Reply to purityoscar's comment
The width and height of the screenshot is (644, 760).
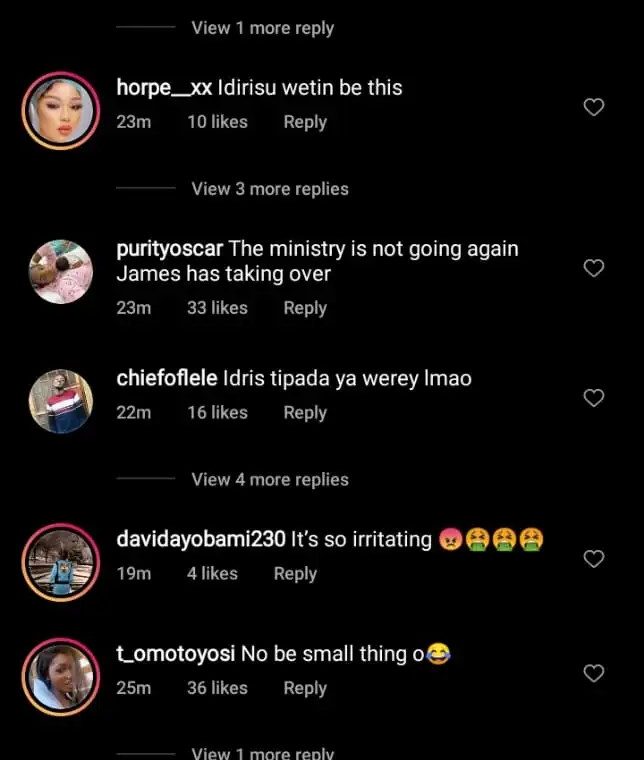305,308
